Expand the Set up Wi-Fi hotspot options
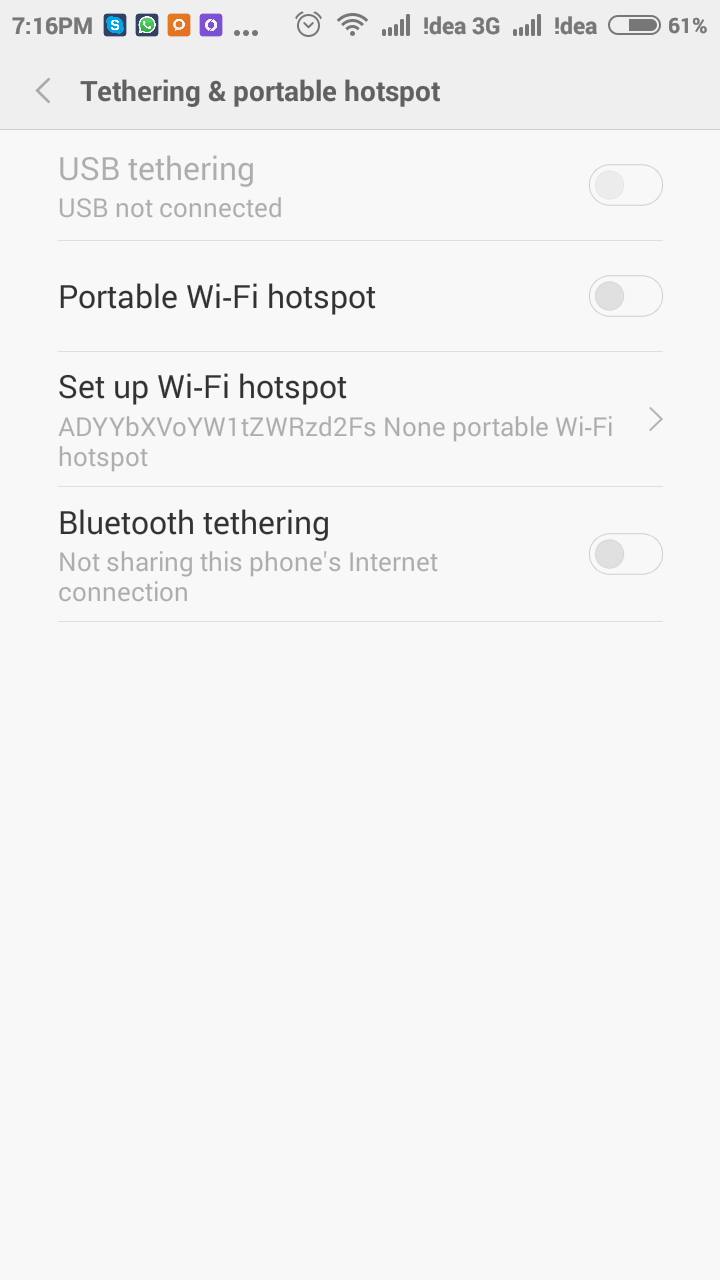The image size is (720, 1280). pyautogui.click(x=360, y=418)
